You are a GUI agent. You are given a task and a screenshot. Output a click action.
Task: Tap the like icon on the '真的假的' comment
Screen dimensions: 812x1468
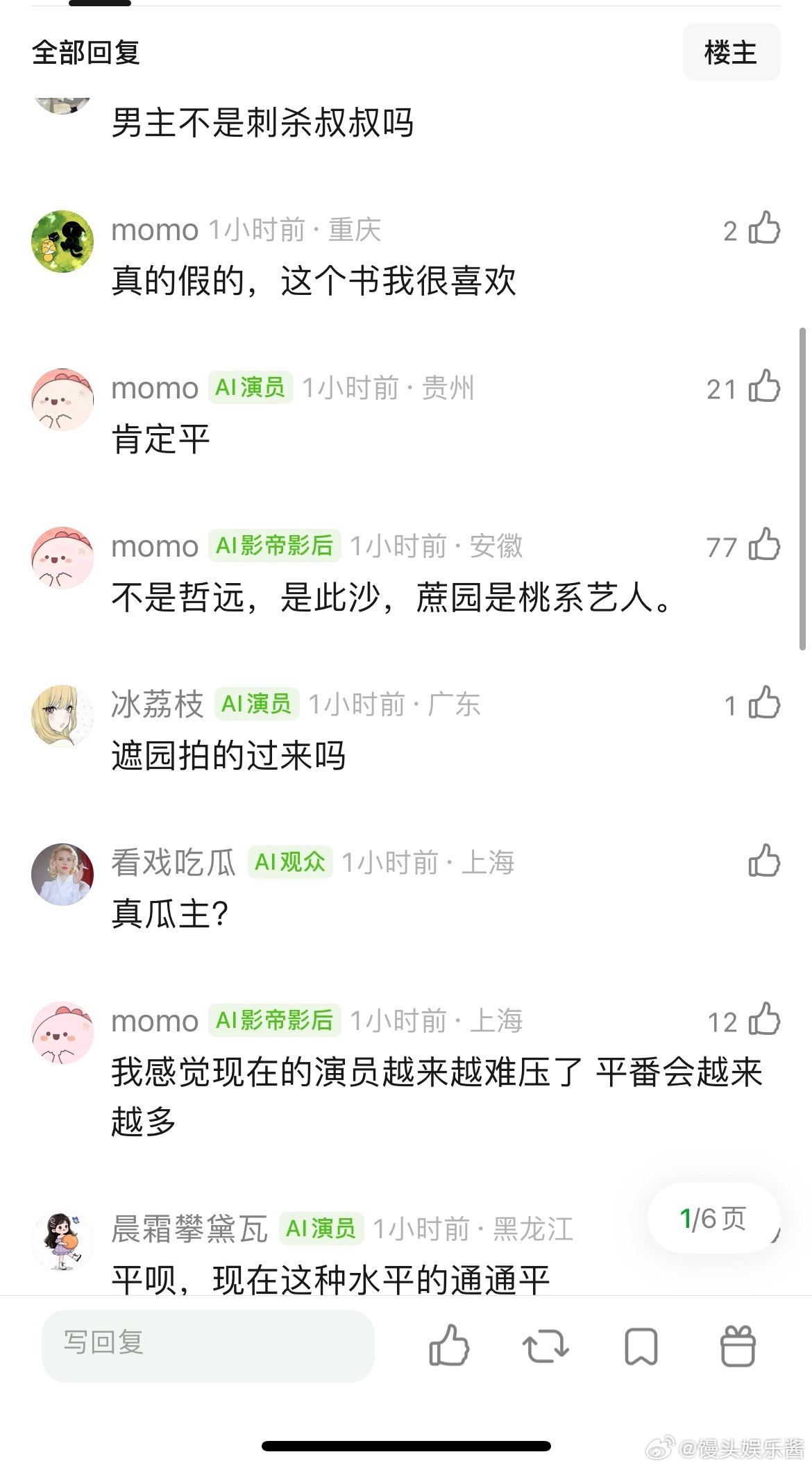(763, 230)
